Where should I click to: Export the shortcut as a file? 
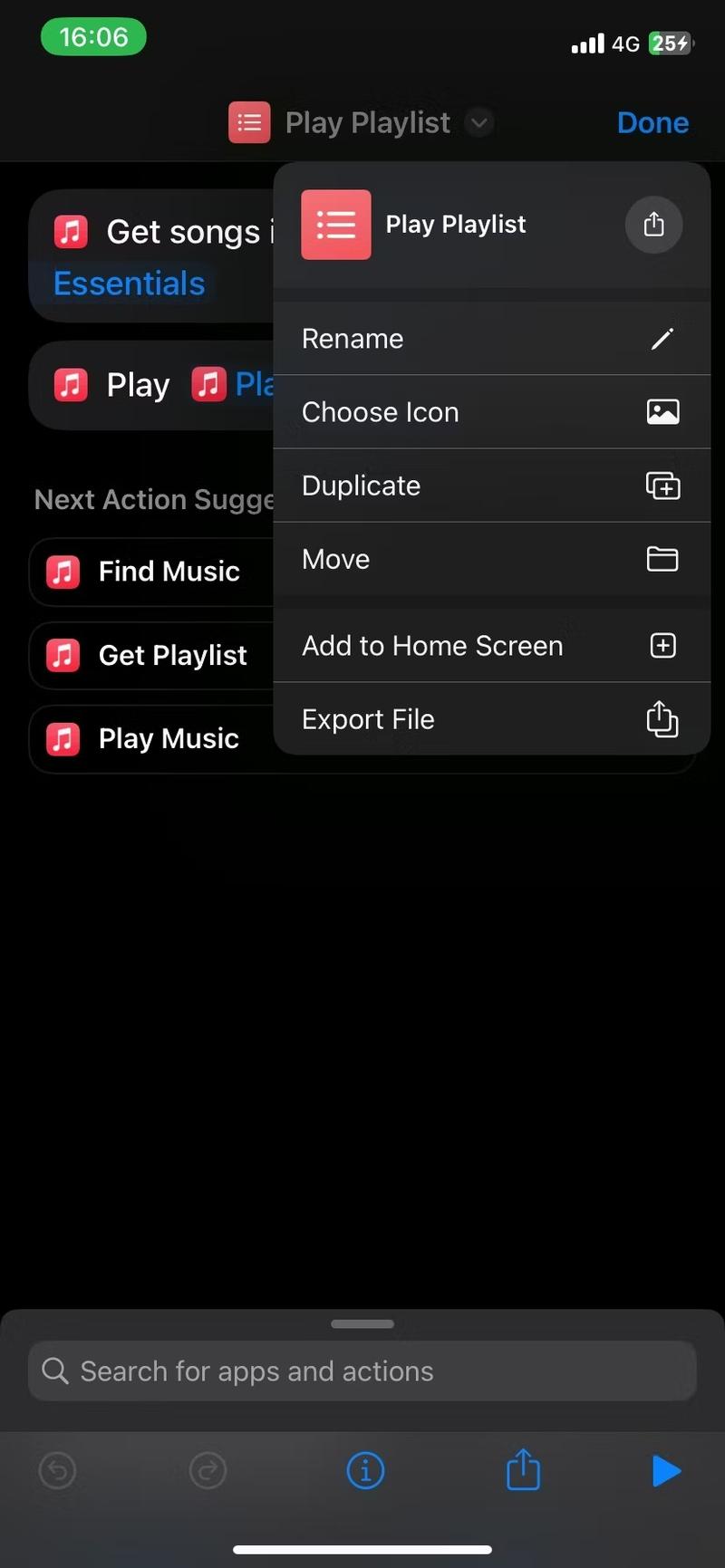click(491, 719)
